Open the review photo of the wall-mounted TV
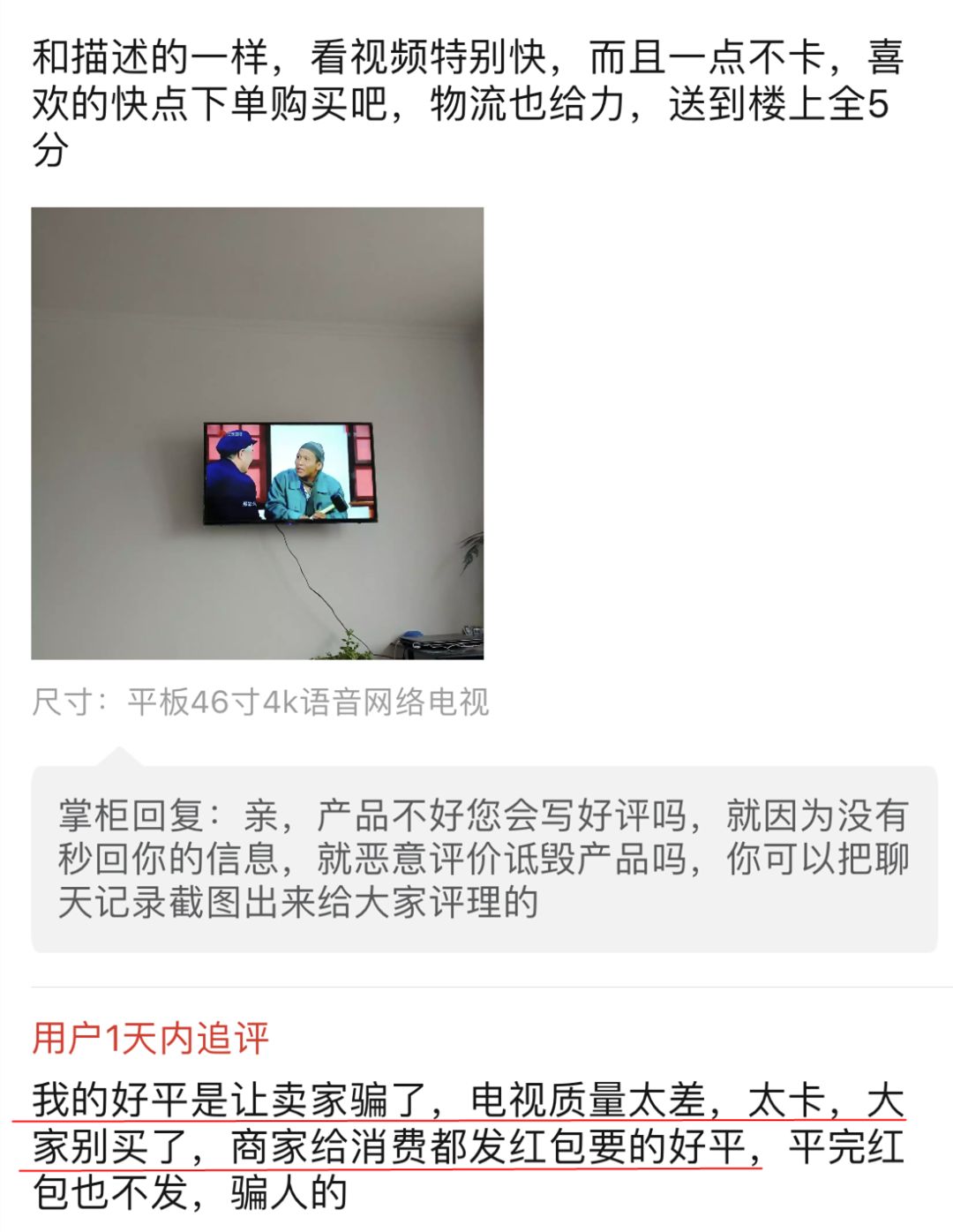Screen dimensions: 953x1232 pos(257,433)
